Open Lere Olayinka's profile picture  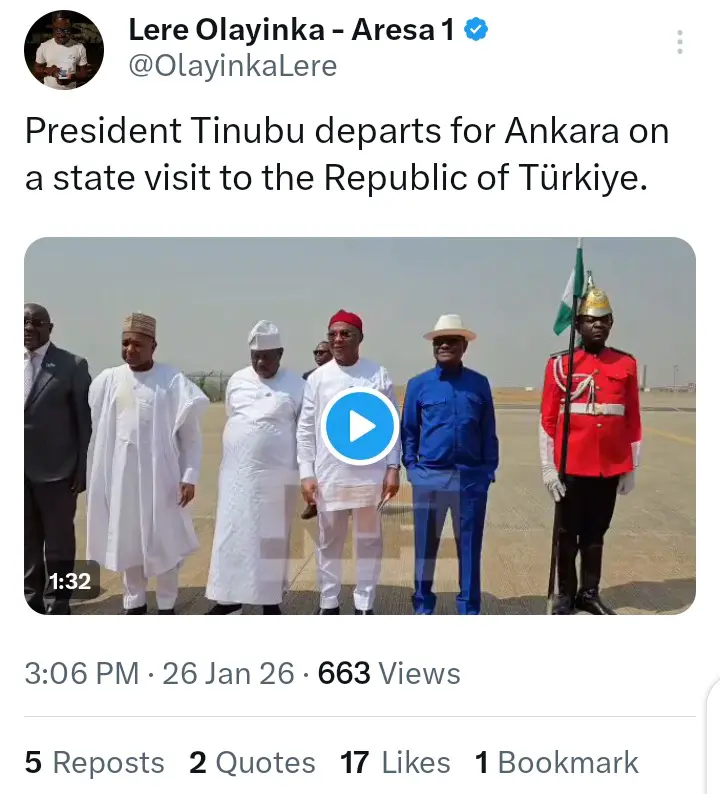(63, 50)
